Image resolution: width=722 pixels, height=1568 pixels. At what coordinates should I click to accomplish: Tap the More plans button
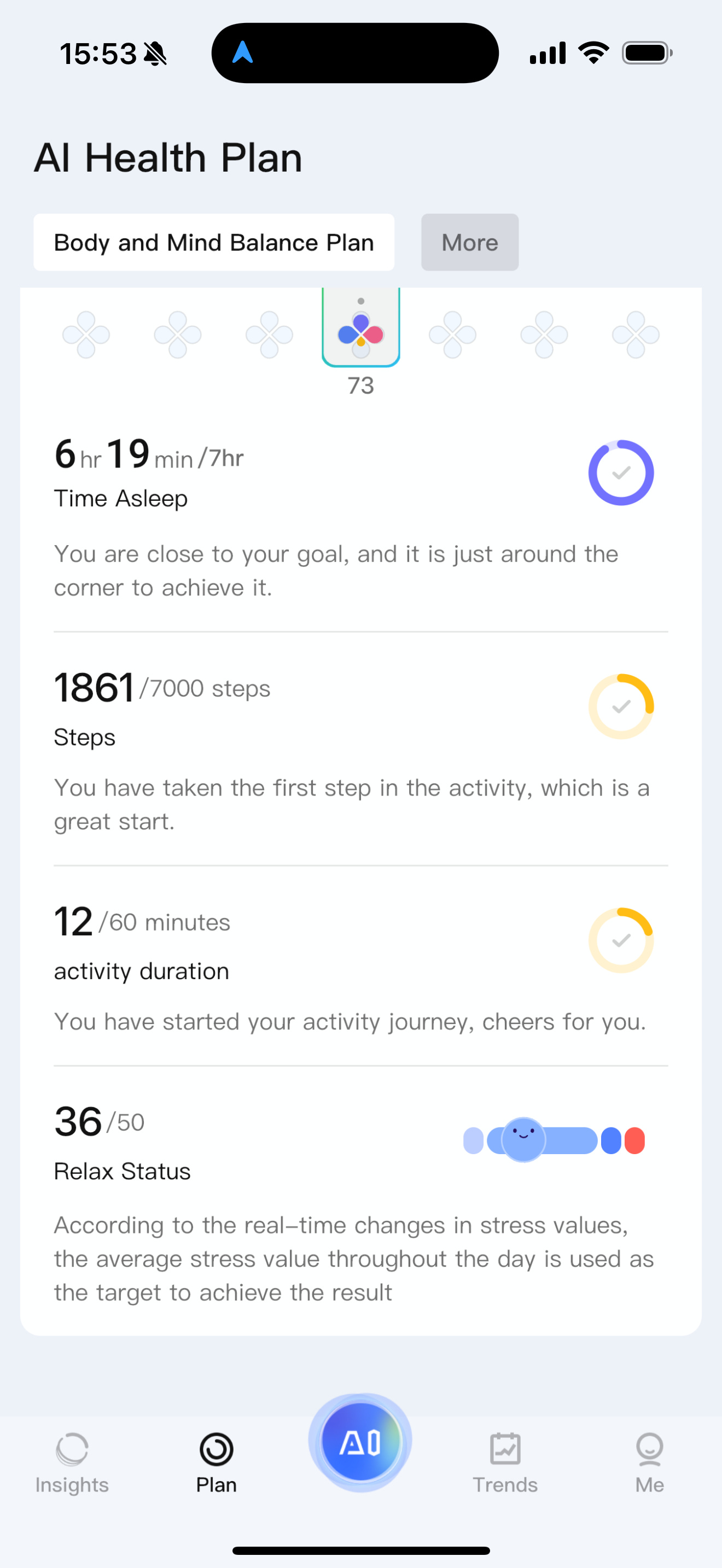[470, 242]
